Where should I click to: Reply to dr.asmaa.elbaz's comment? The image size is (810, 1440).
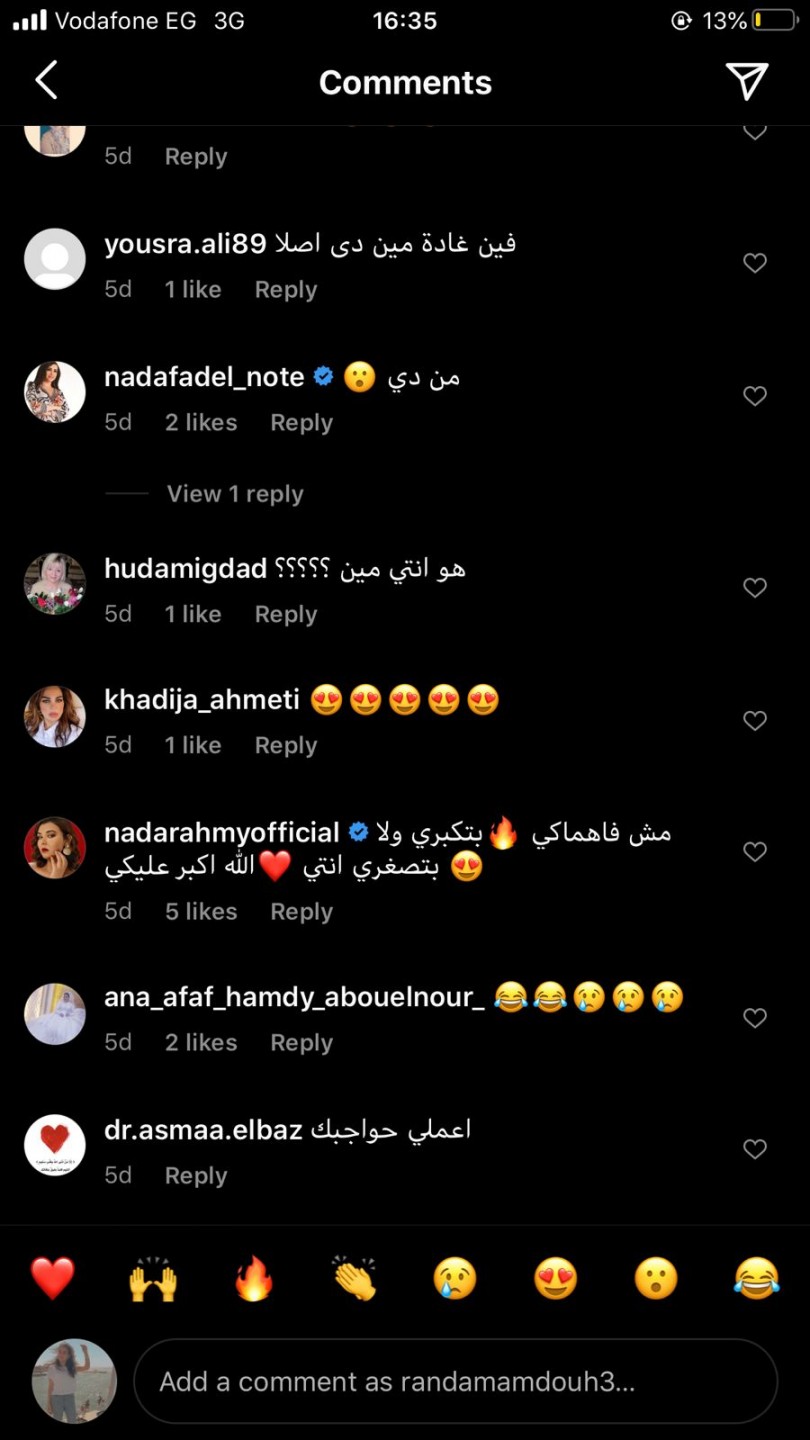point(196,1176)
